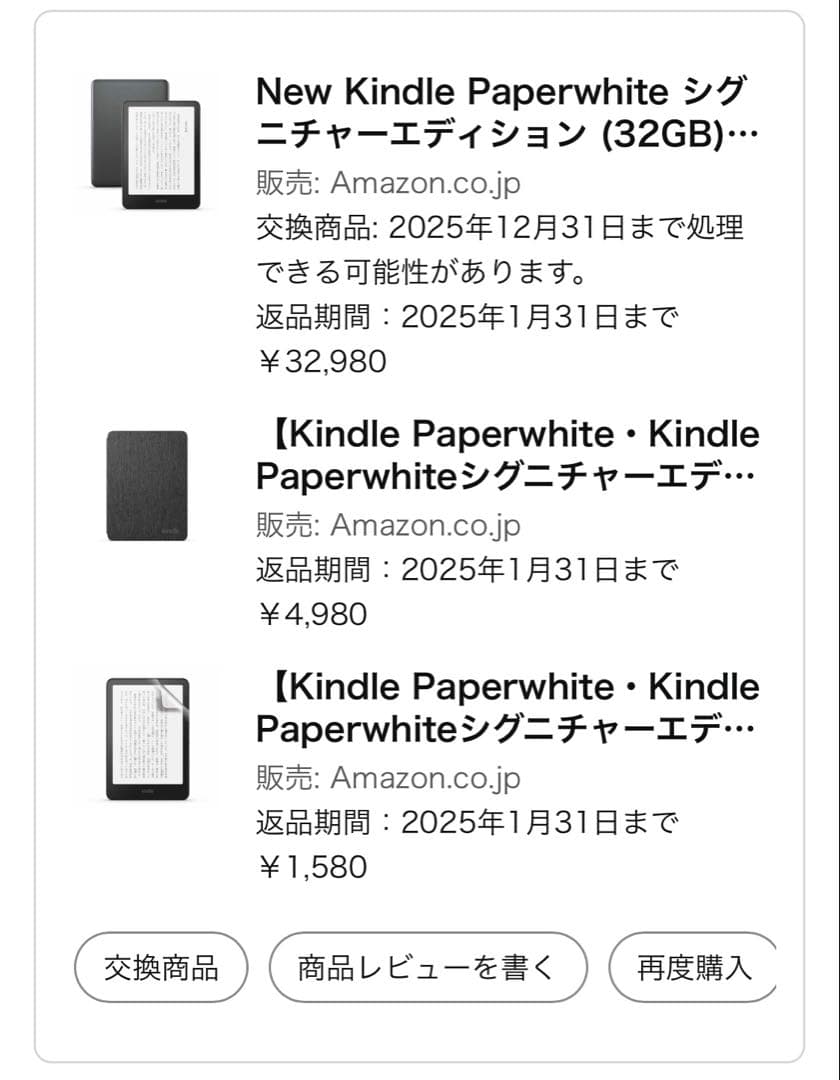Viewport: 840px width, 1080px height.
Task: Click the 交換商品 button
Action: click(162, 967)
